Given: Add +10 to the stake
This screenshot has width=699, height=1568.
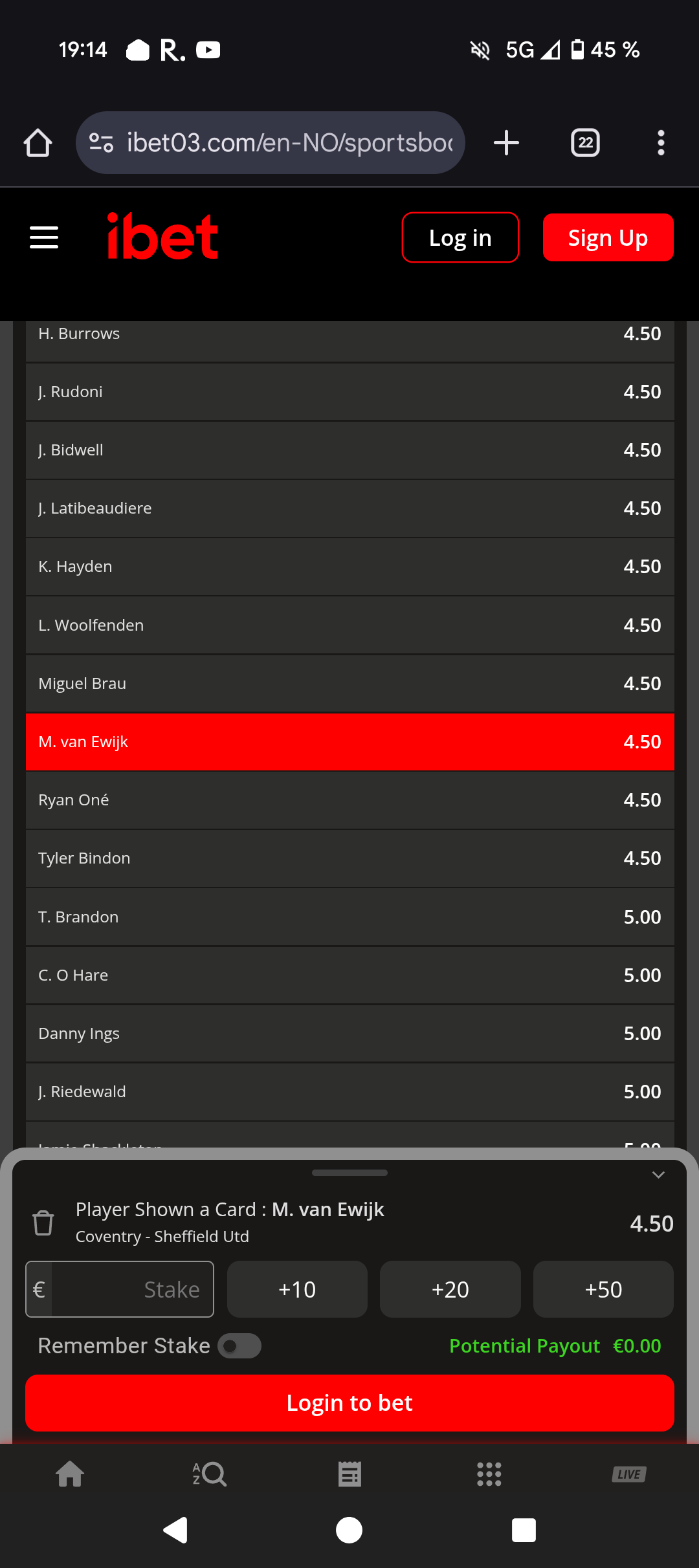Looking at the screenshot, I should point(297,1289).
